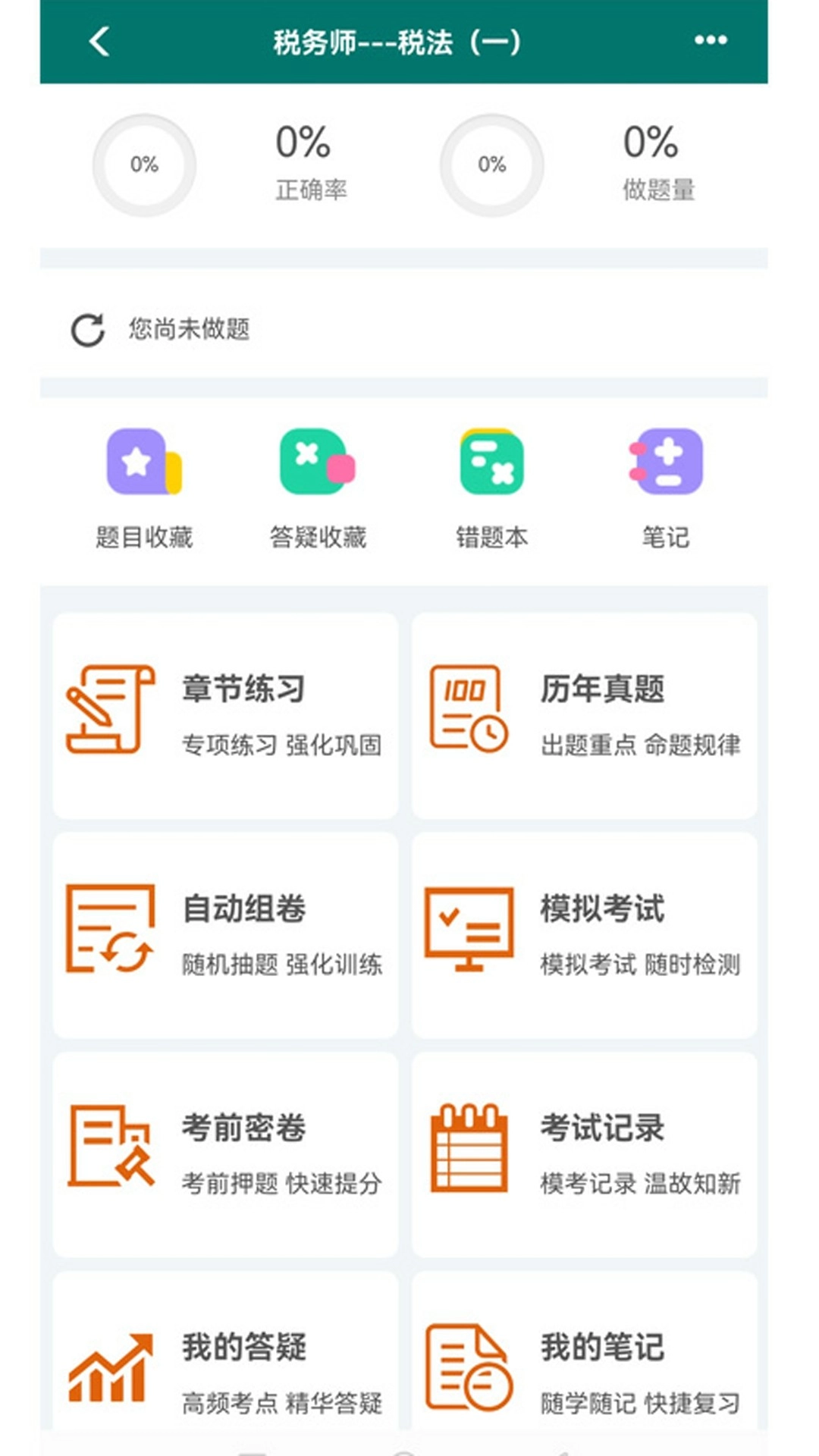The image size is (819, 1456).
Task: Tap the refresh icon beside 您尚未做题
Action: coord(87,330)
